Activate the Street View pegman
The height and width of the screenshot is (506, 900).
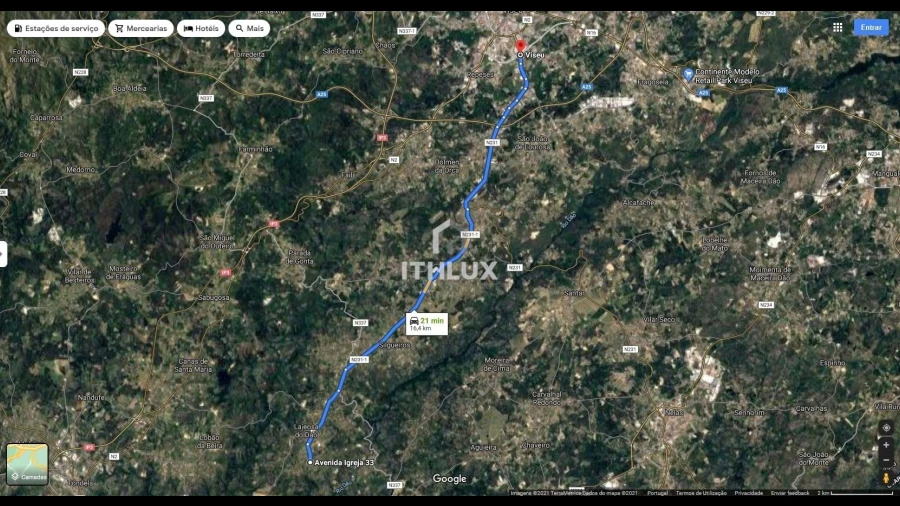point(886,478)
